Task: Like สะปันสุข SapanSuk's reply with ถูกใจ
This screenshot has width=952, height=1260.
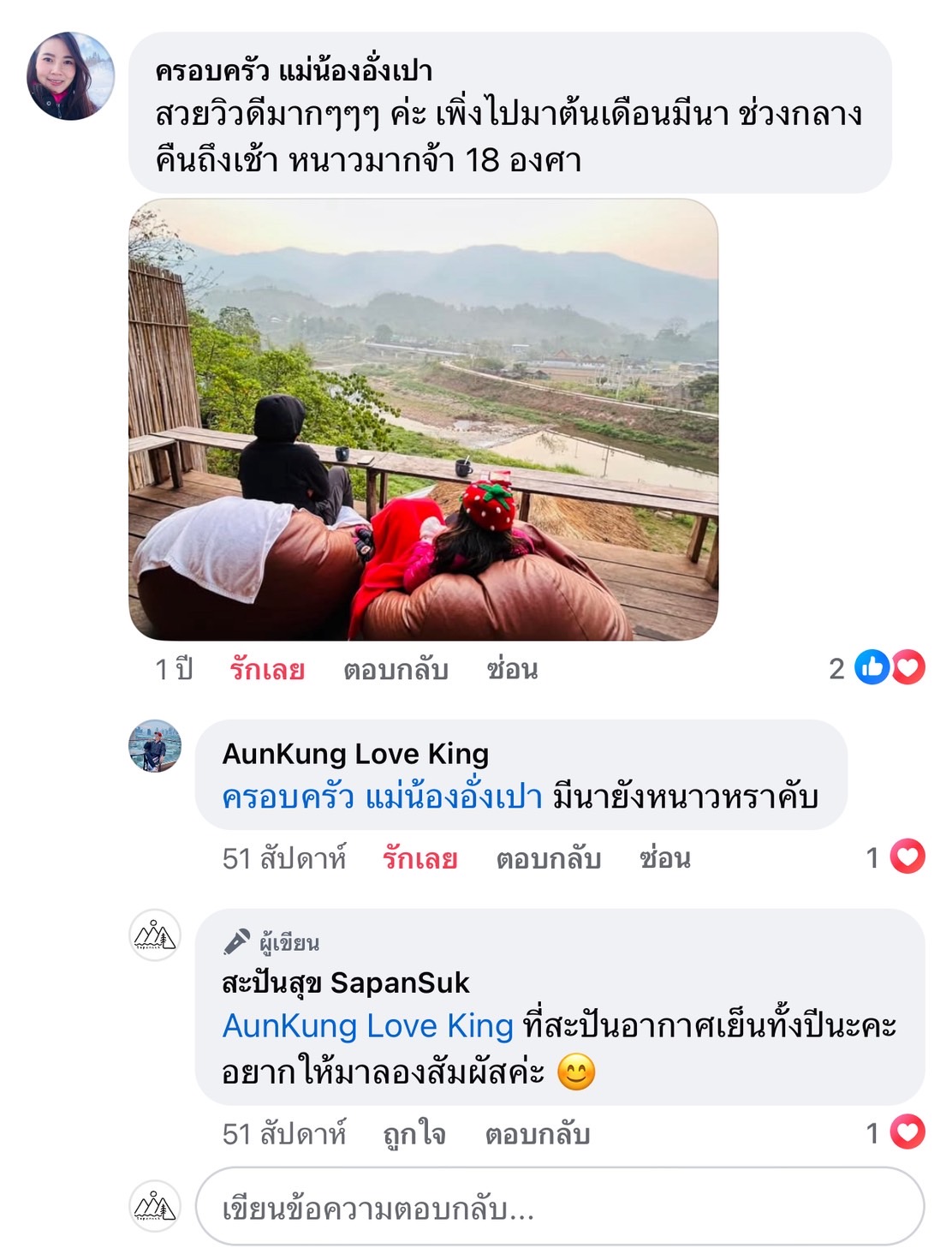Action: (414, 1134)
